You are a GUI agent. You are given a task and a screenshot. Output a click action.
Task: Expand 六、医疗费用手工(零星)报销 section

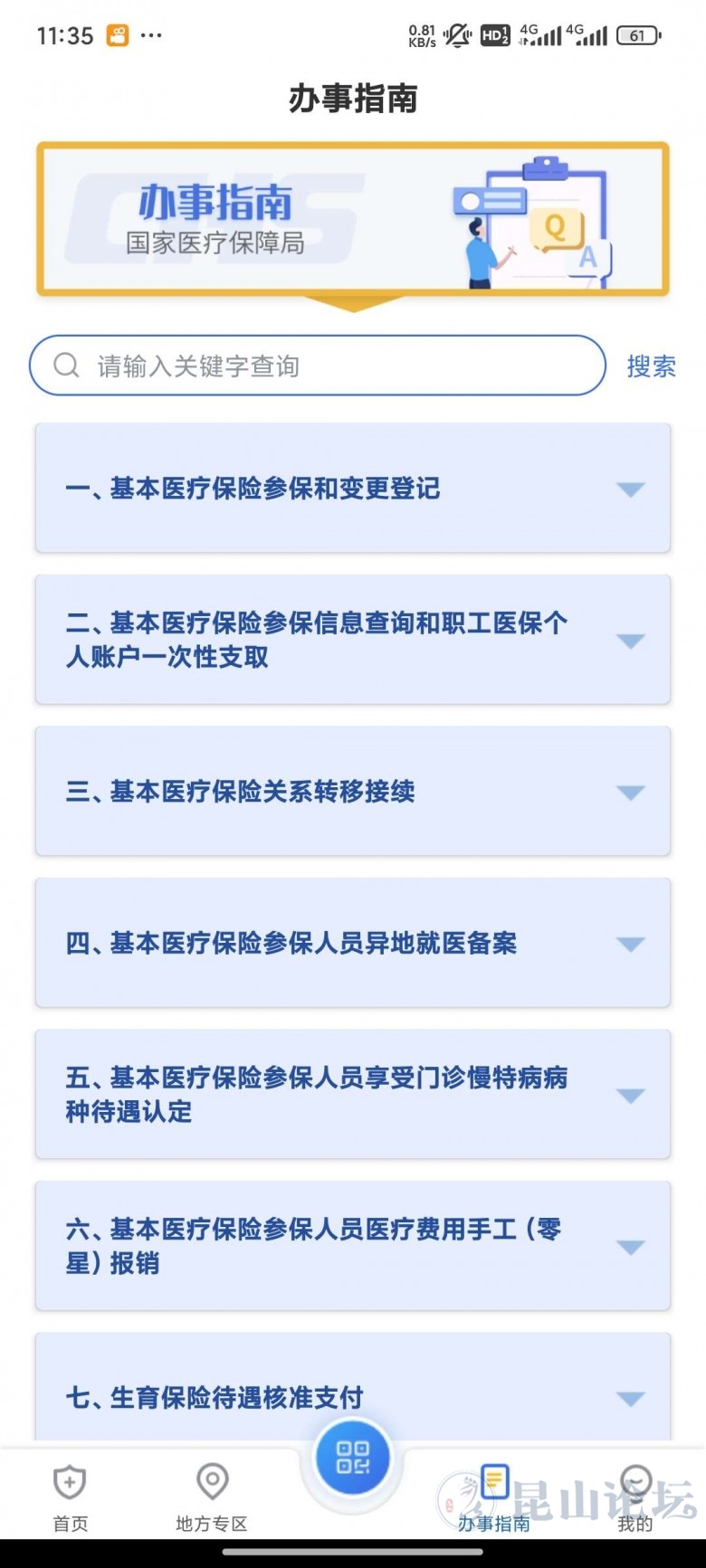coord(353,1246)
